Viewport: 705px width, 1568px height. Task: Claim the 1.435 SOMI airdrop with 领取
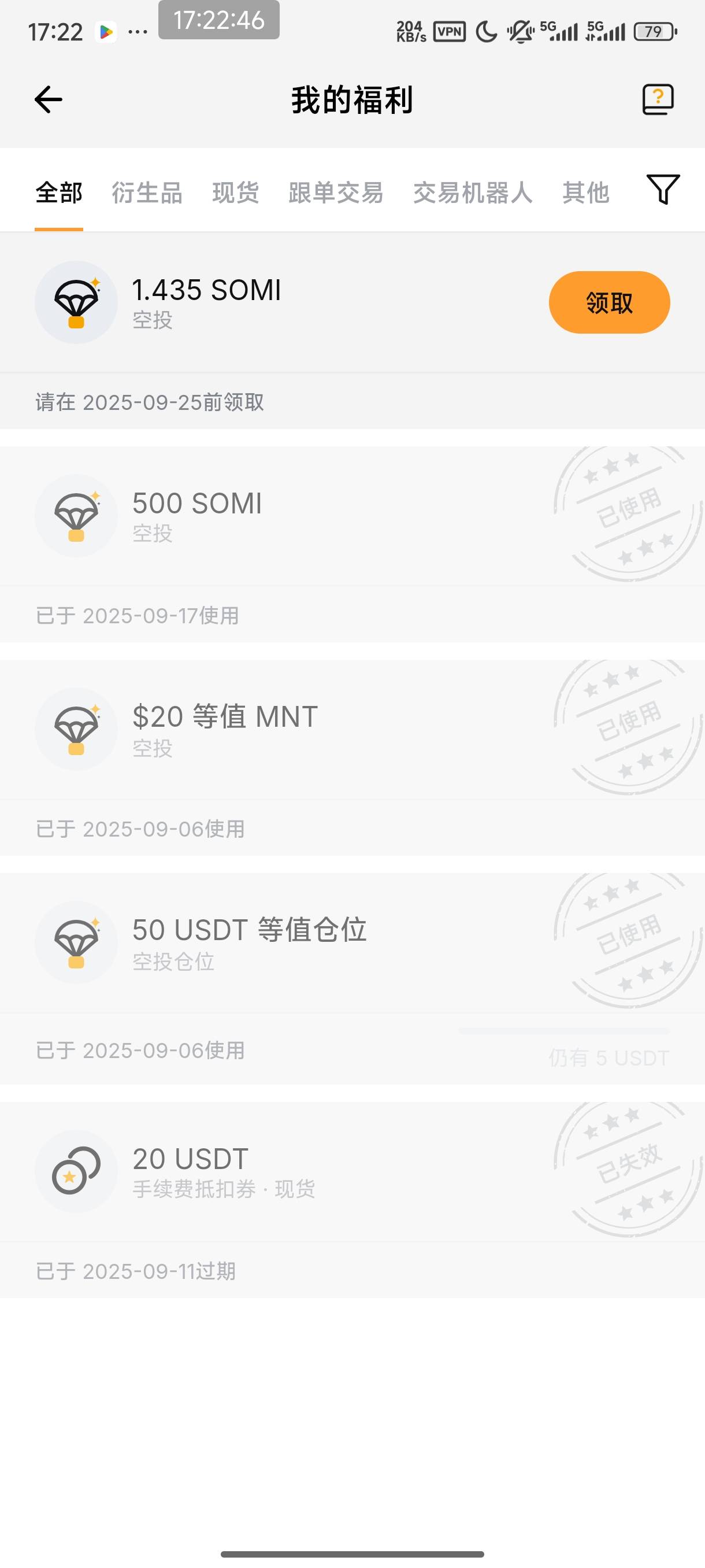[x=610, y=302]
